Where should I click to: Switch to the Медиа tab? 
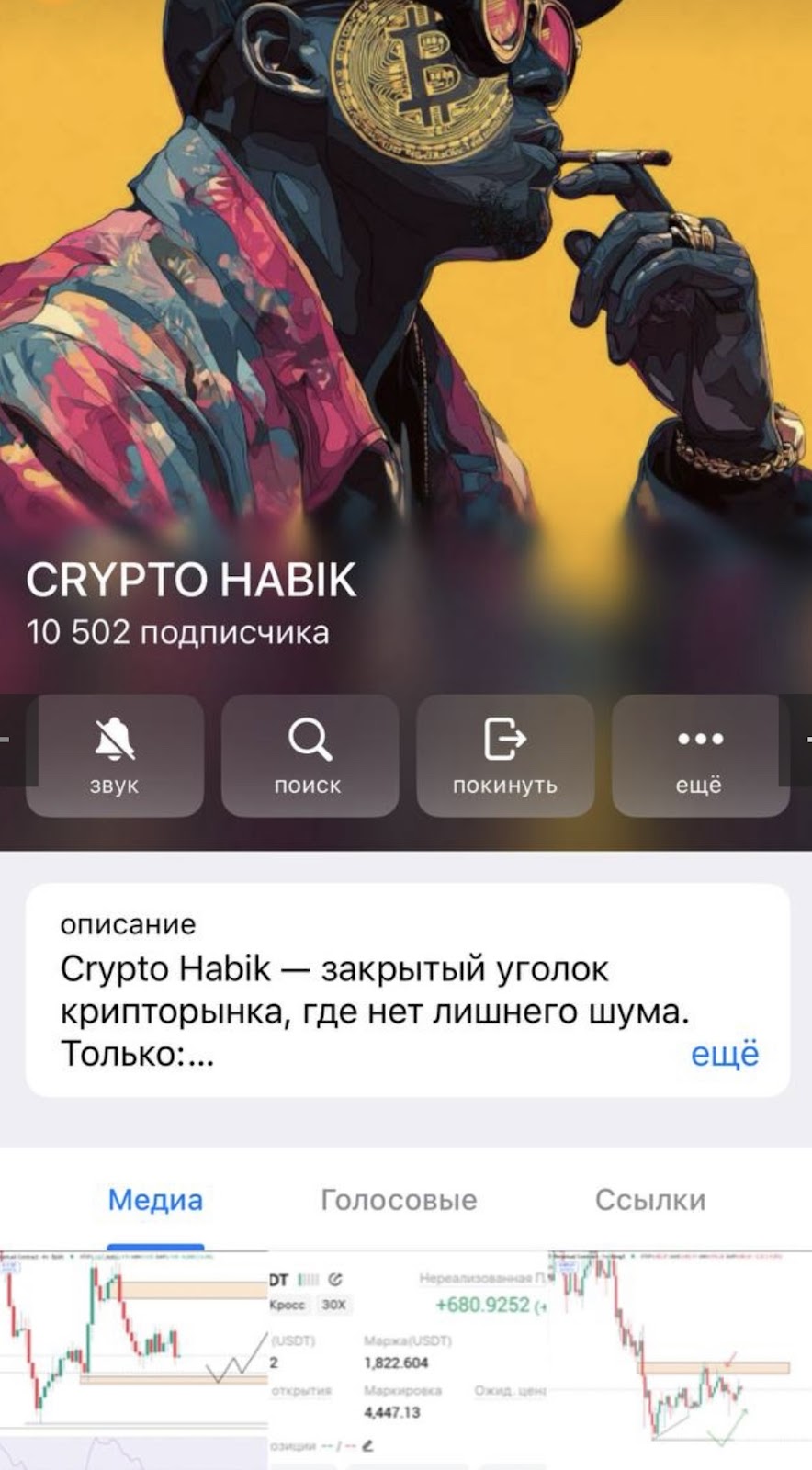click(x=155, y=1199)
